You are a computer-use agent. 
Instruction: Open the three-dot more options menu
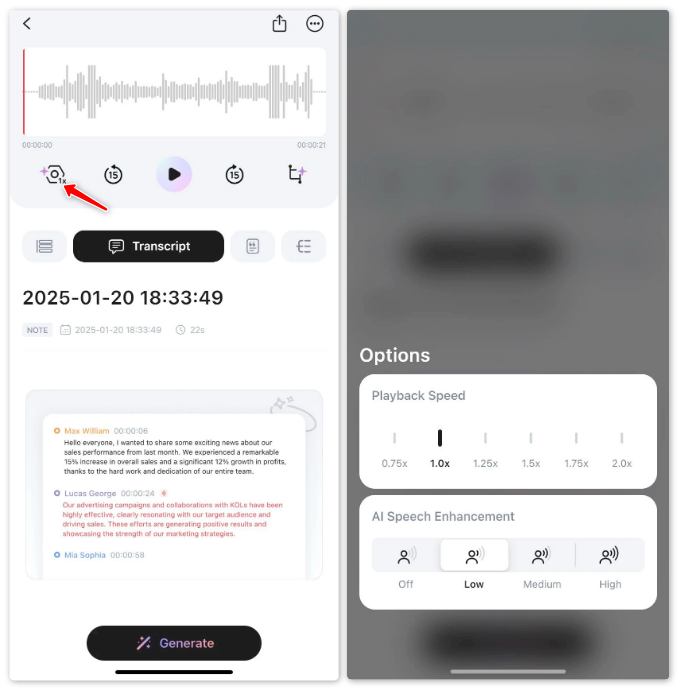315,24
